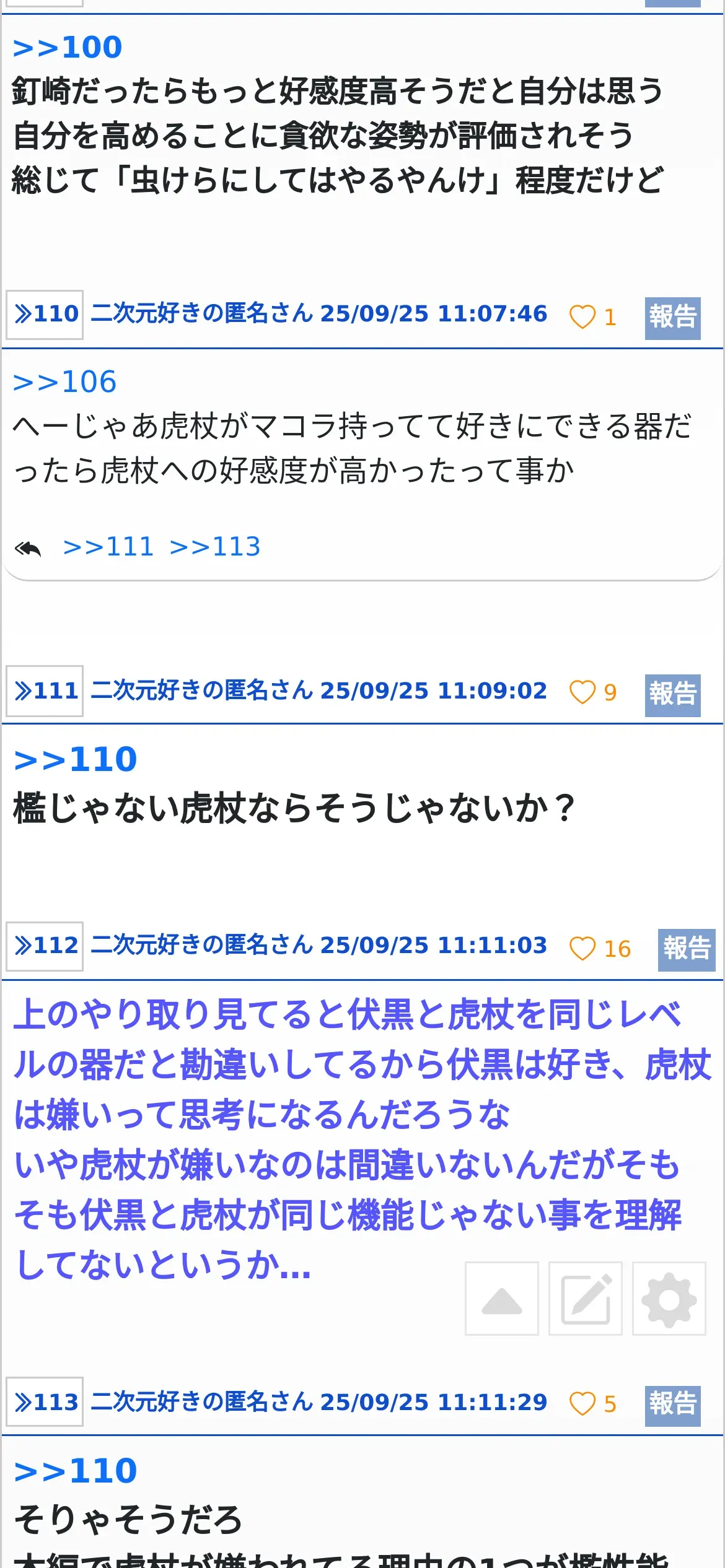Like post 112 with the heart icon
The height and width of the screenshot is (1568, 725).
582,949
